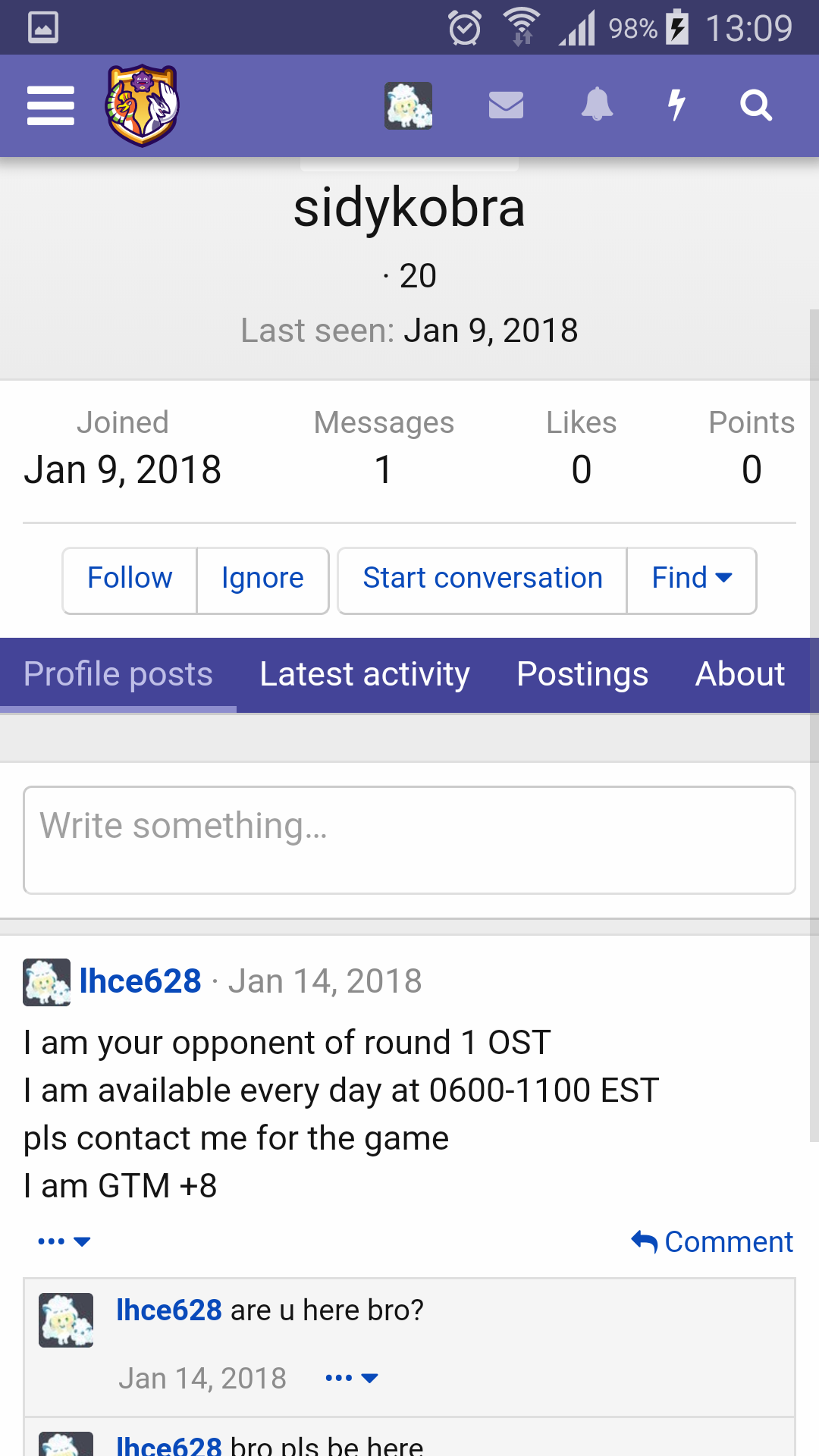
Task: Open lhce628's profile from the post header
Action: [140, 981]
